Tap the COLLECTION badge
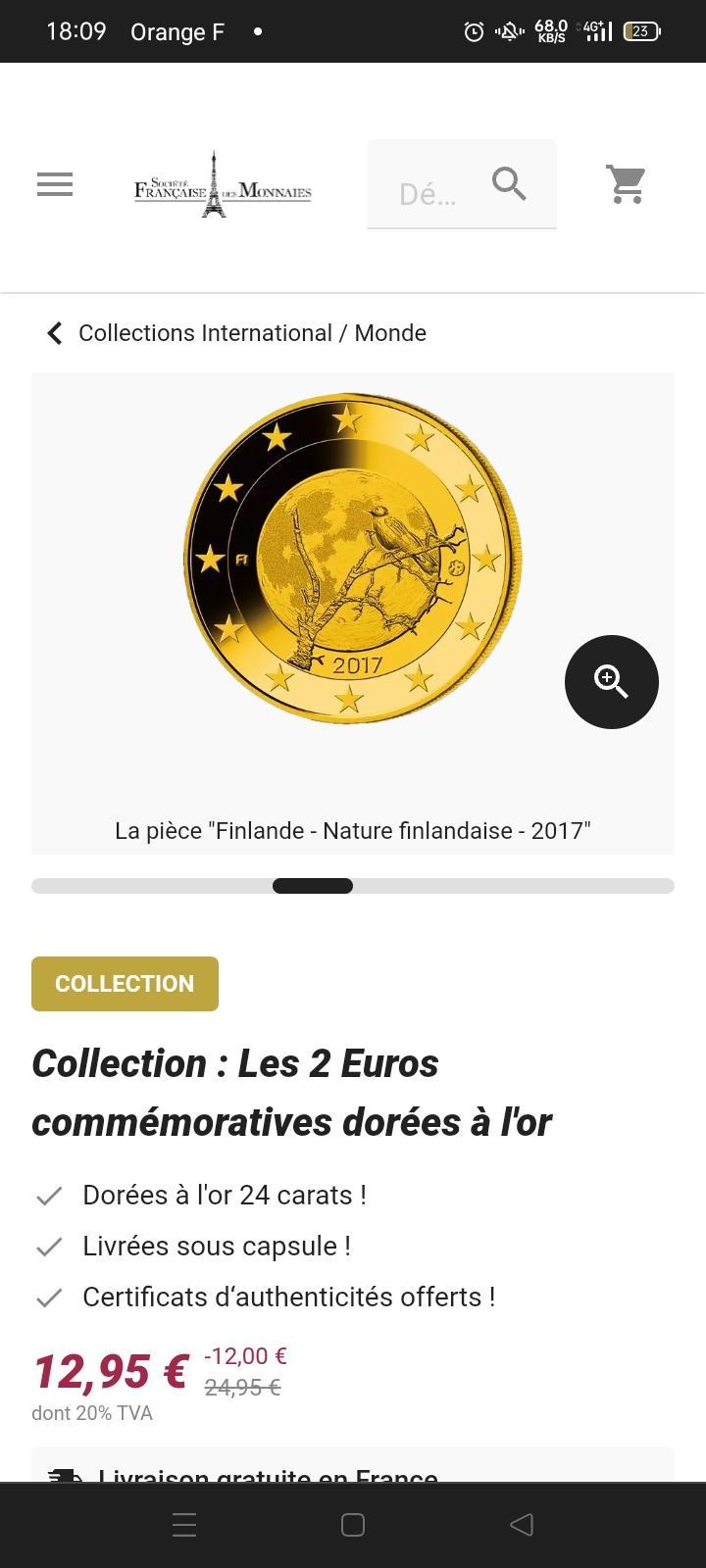 coord(125,984)
